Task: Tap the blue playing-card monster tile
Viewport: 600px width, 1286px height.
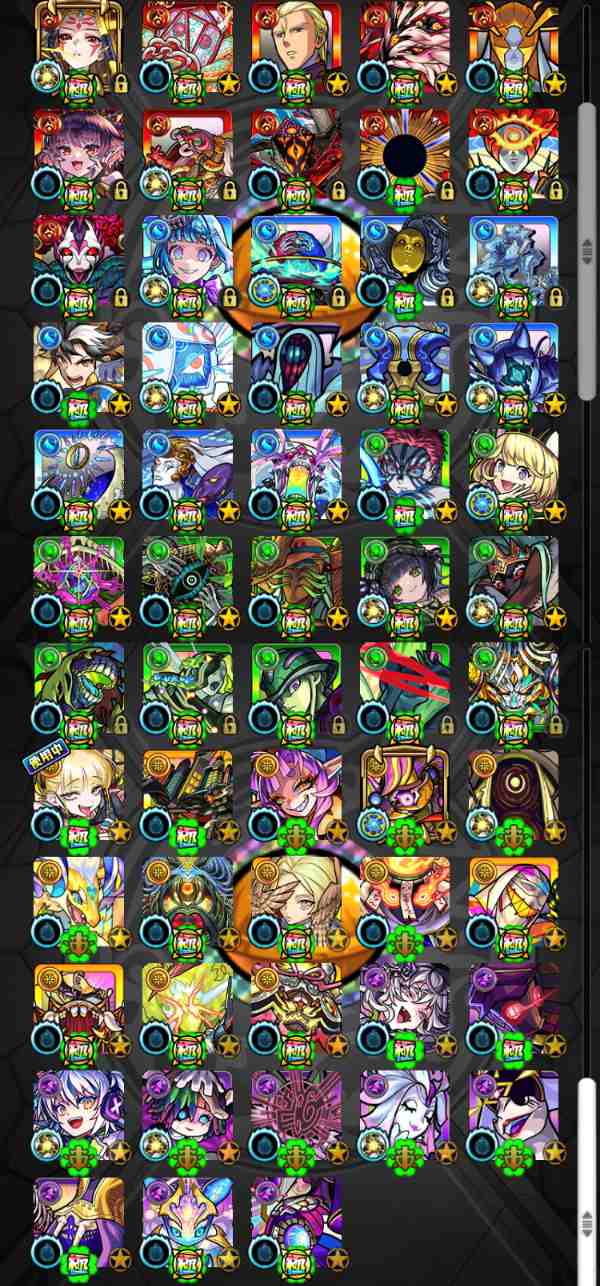Action: tap(188, 368)
